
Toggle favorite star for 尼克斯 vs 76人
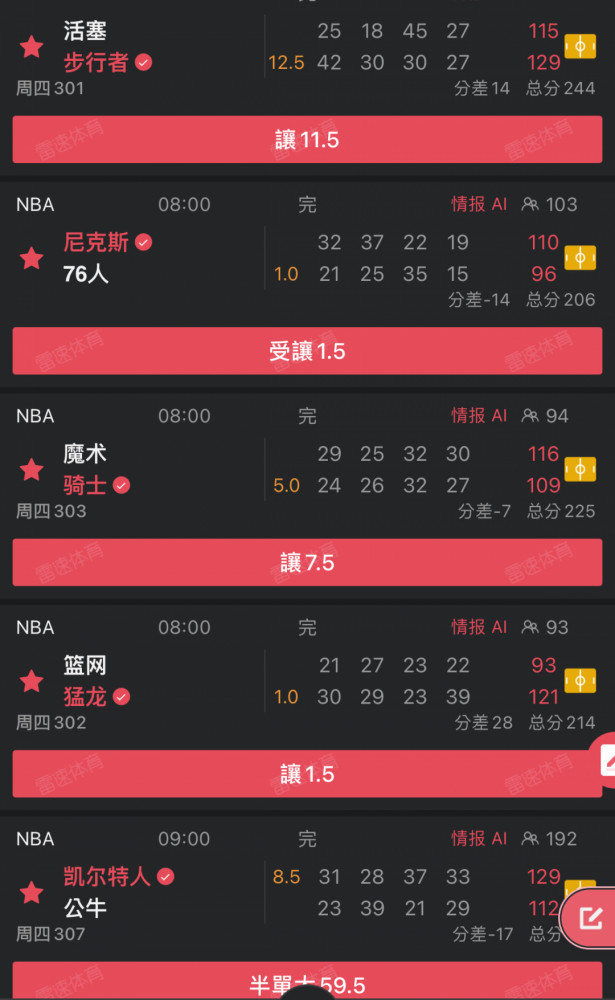point(31,258)
